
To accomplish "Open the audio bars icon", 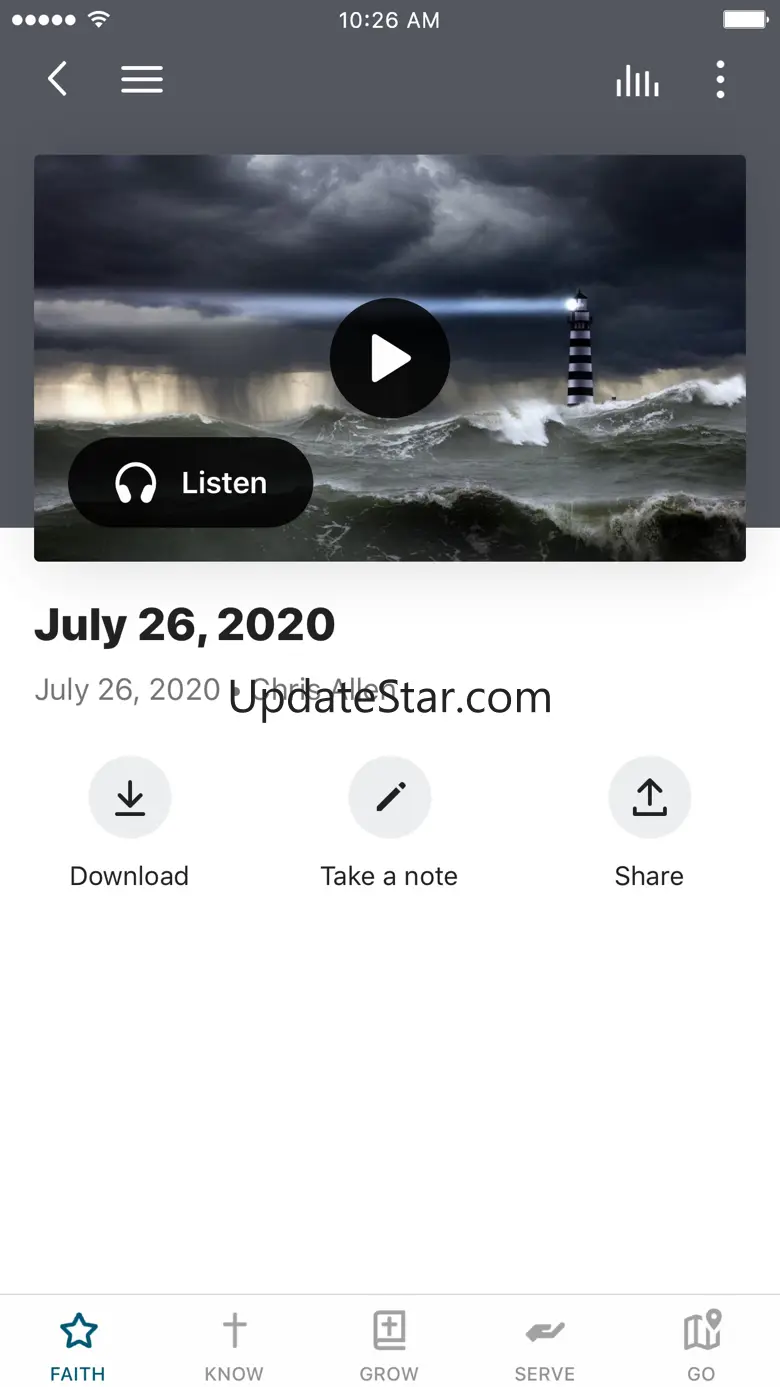I will pyautogui.click(x=637, y=80).
